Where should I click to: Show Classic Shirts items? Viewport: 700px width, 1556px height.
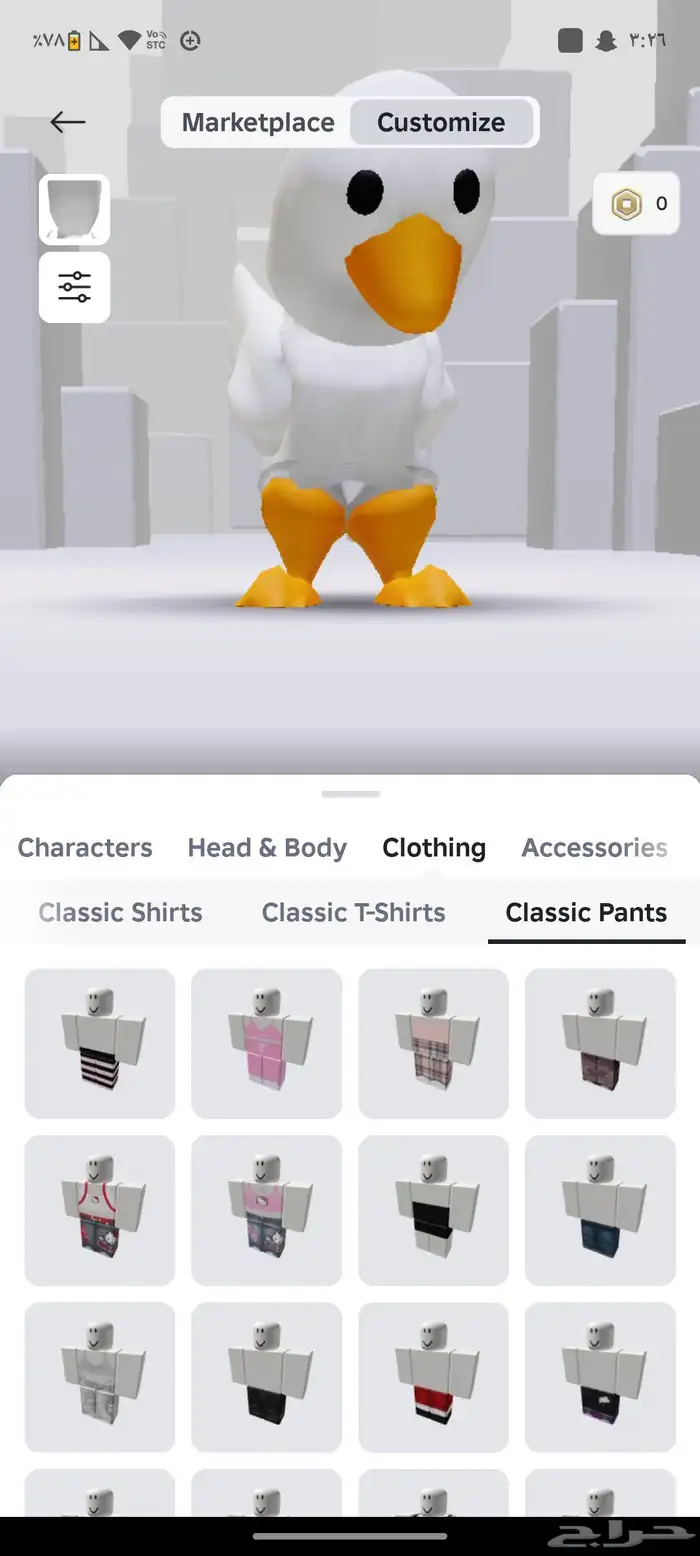click(x=120, y=912)
